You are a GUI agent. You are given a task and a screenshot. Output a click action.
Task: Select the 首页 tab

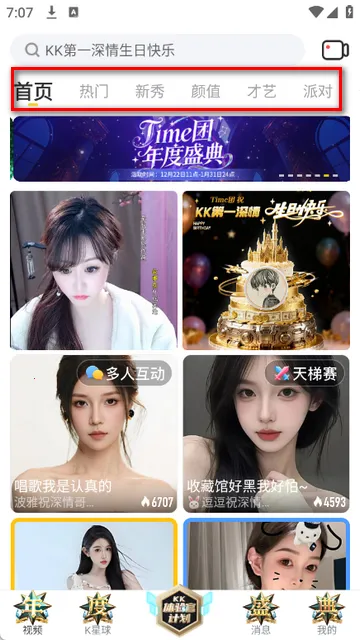coord(34,91)
